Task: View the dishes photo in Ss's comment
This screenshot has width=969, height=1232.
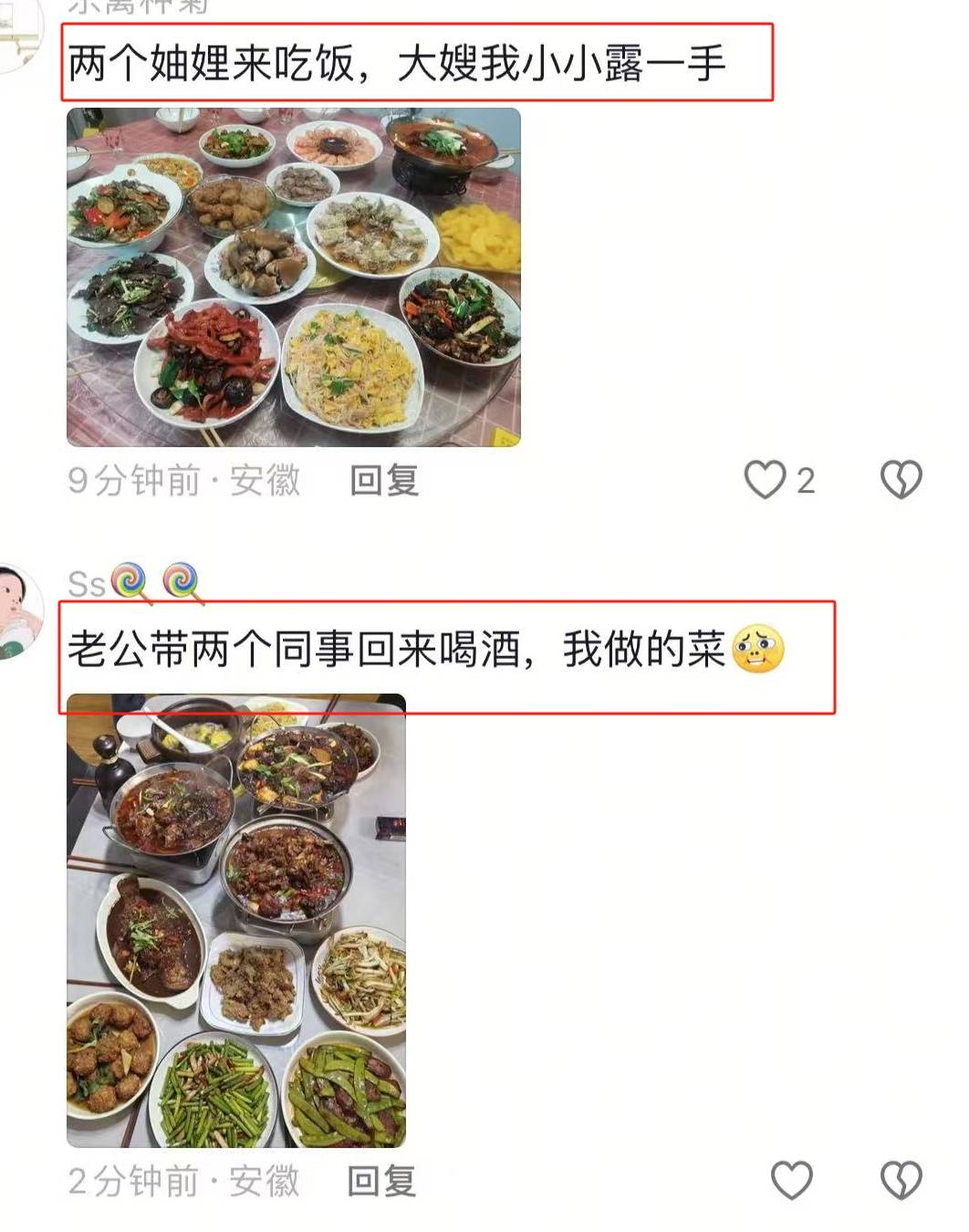Action: [235, 920]
